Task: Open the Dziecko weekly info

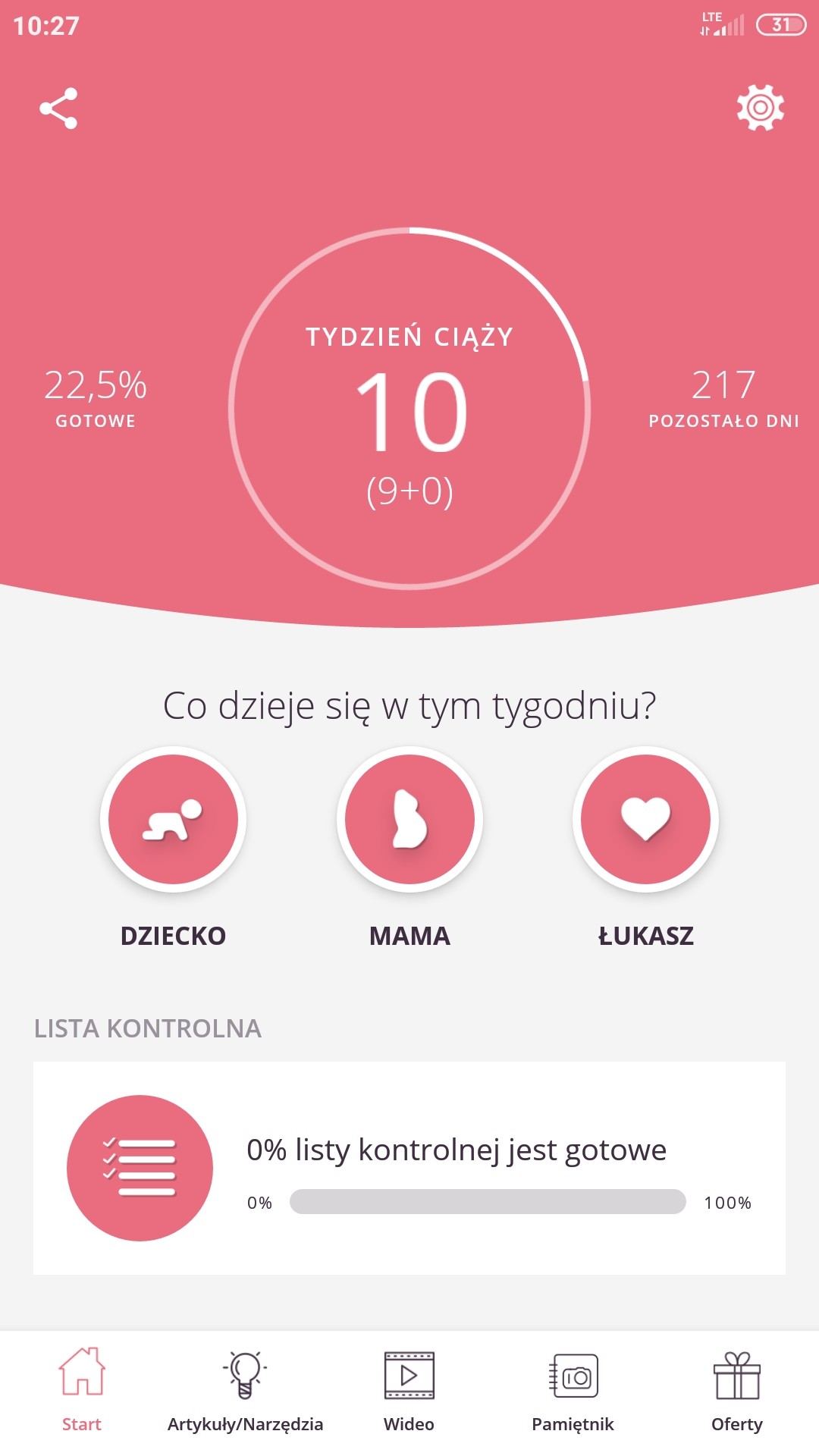Action: click(174, 820)
